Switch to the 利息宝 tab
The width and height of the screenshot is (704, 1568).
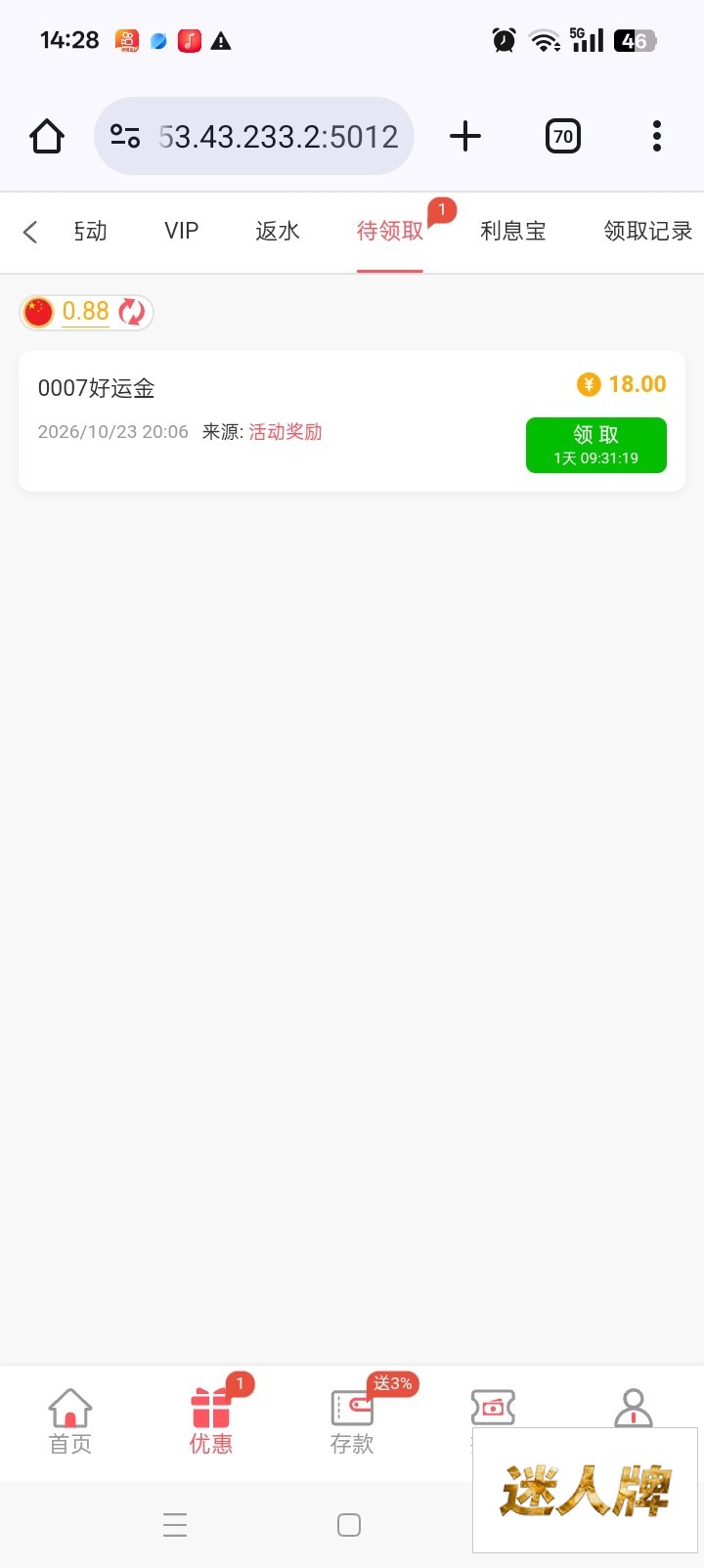(513, 231)
